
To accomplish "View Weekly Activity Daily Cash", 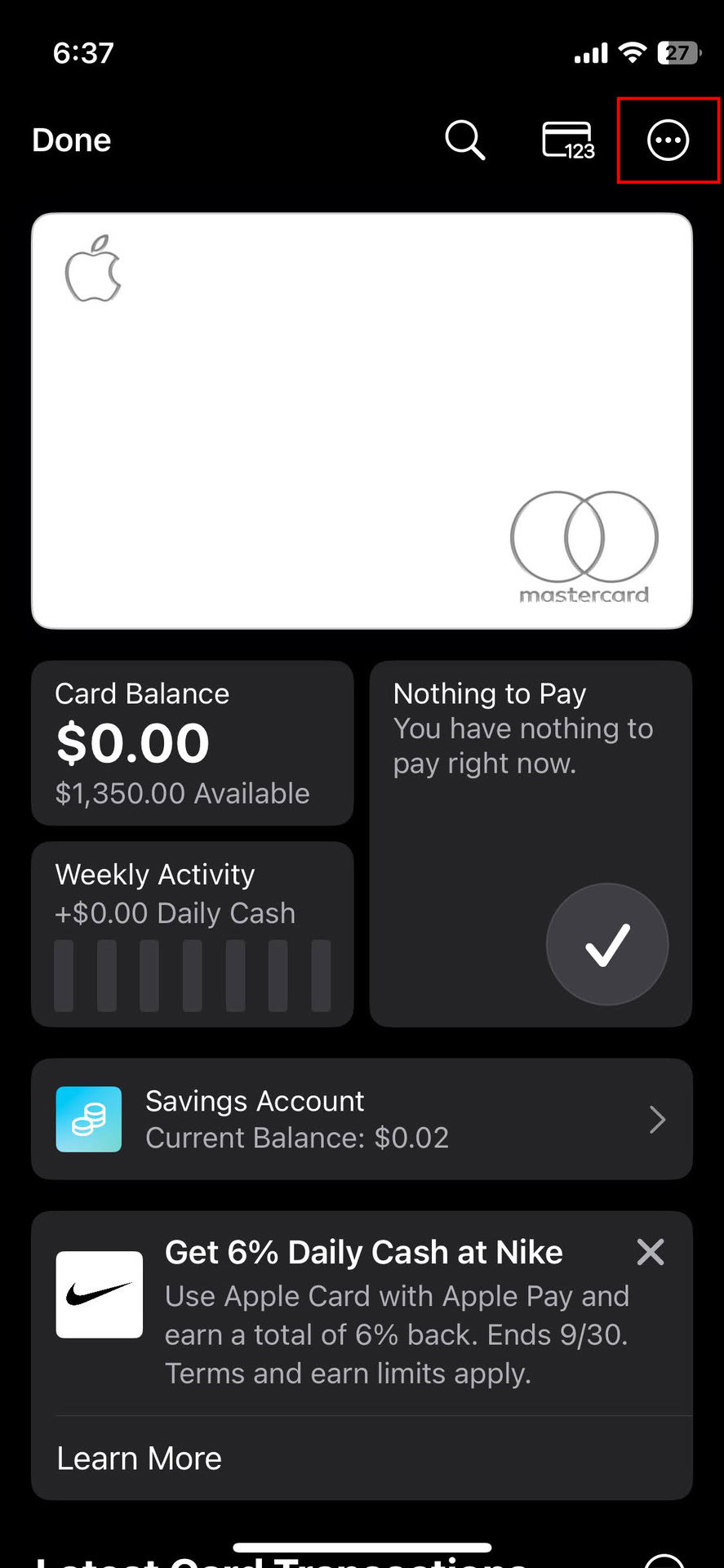I will pos(192,933).
